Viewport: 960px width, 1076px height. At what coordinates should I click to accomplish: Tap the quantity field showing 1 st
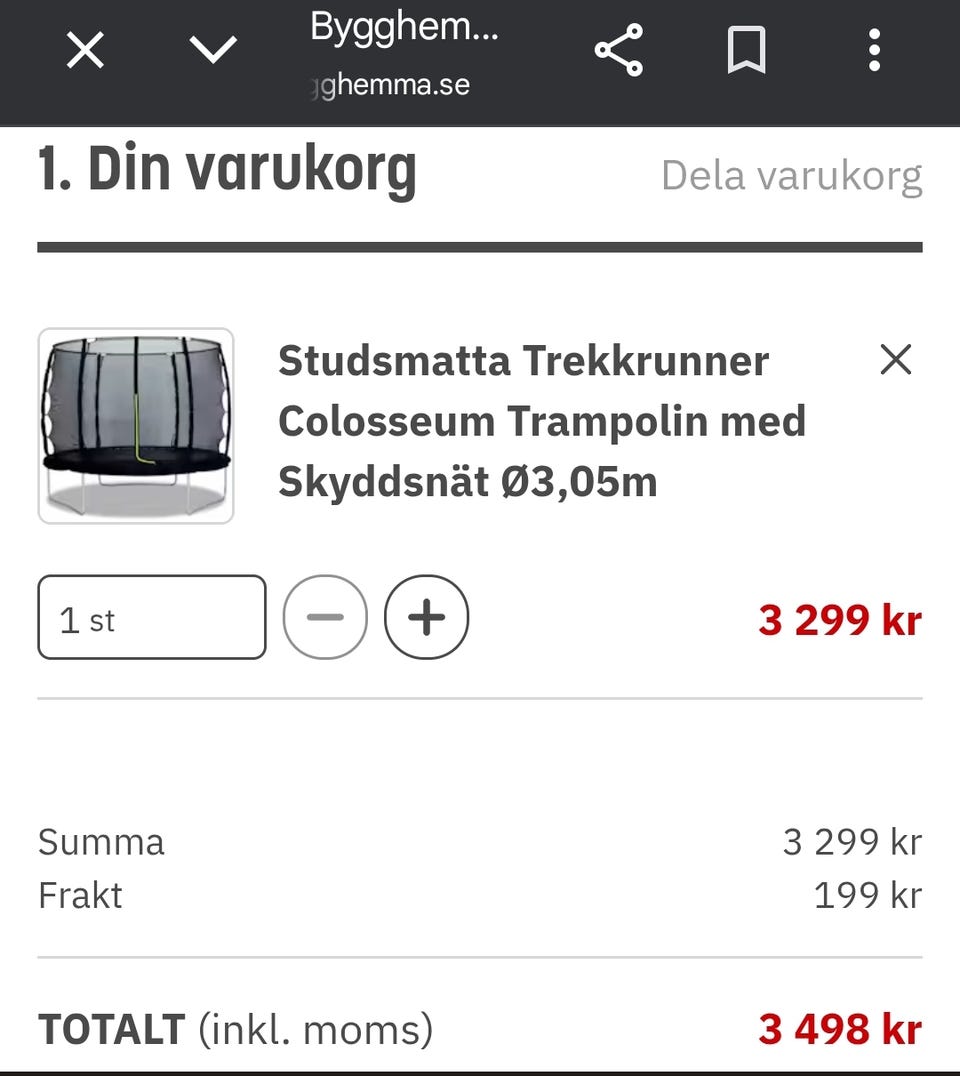tap(152, 618)
